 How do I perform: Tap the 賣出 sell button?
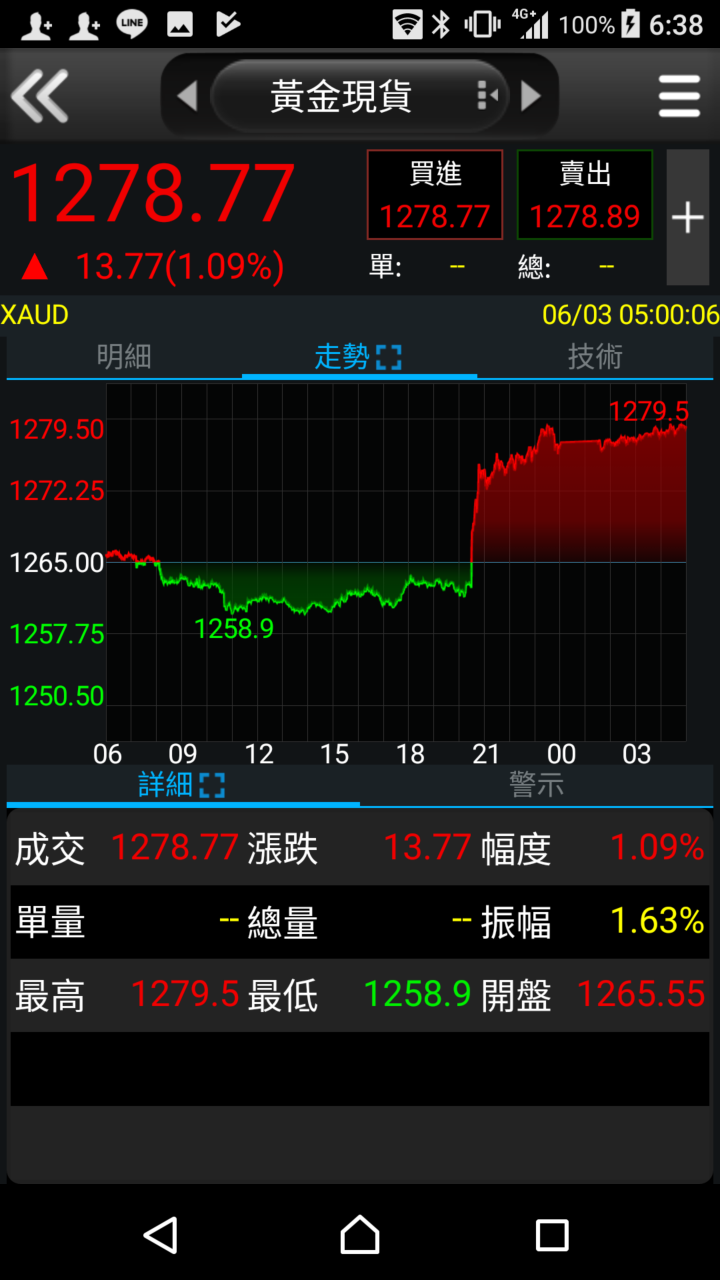(x=585, y=195)
